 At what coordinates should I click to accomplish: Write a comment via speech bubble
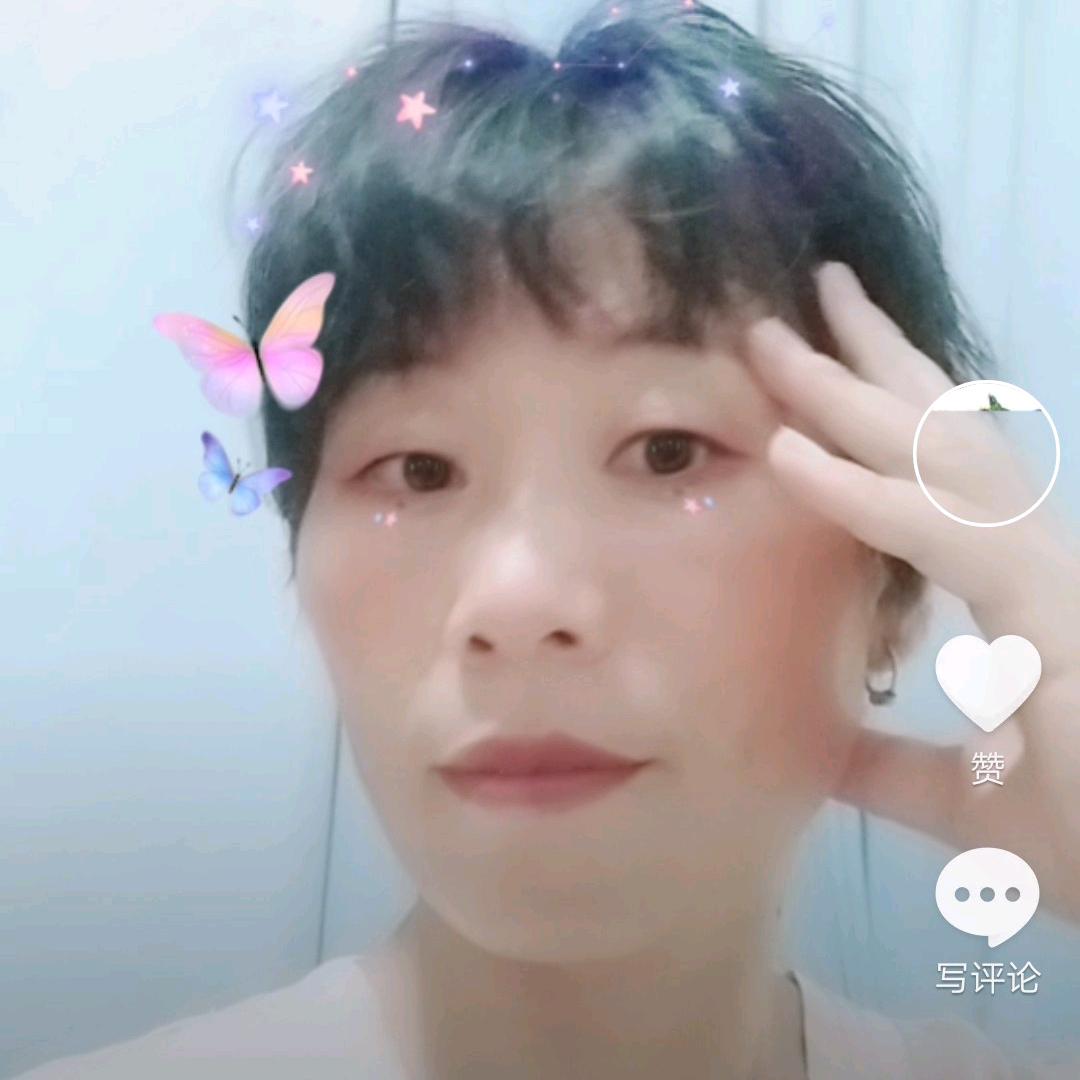click(x=988, y=896)
